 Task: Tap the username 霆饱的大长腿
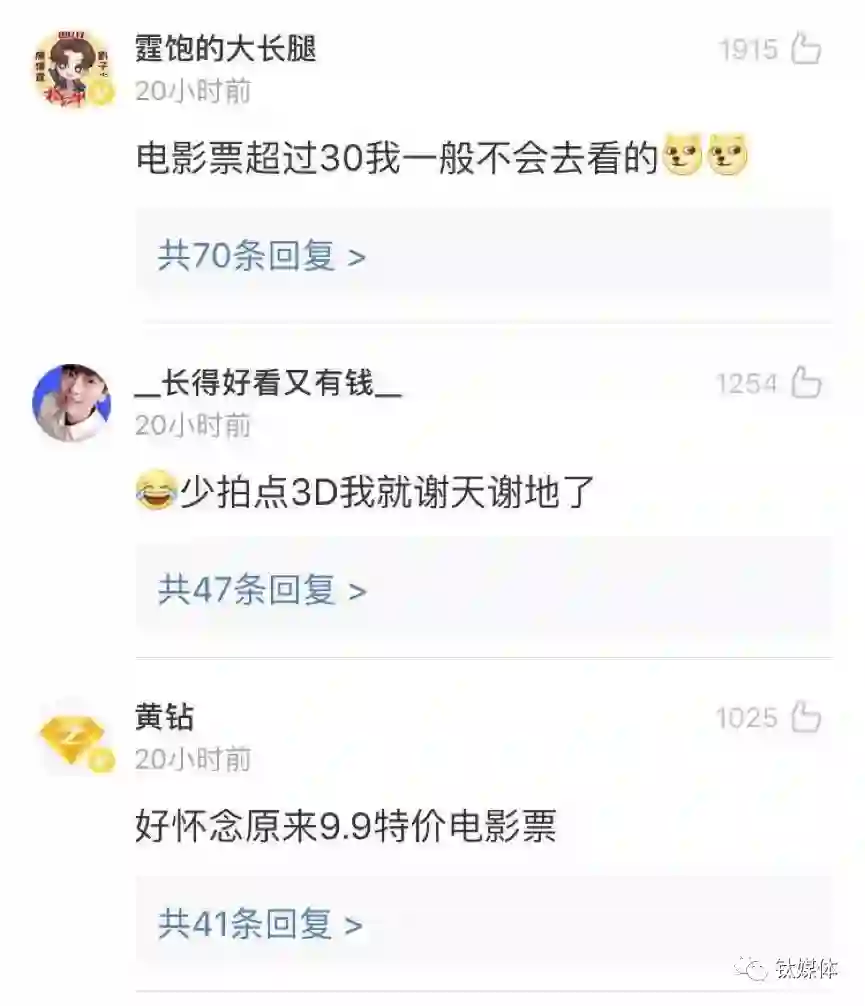pyautogui.click(x=226, y=49)
